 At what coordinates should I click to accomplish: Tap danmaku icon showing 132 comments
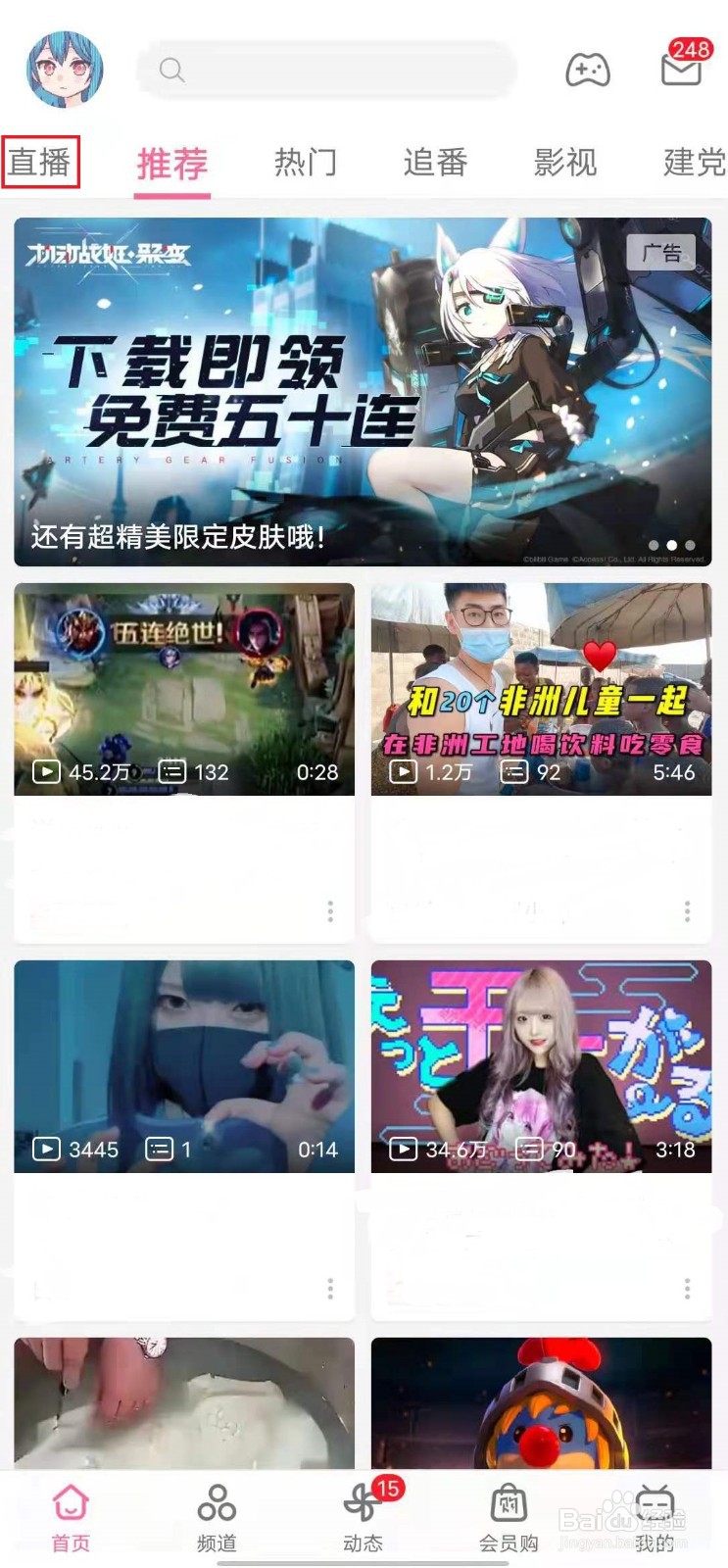click(x=173, y=771)
